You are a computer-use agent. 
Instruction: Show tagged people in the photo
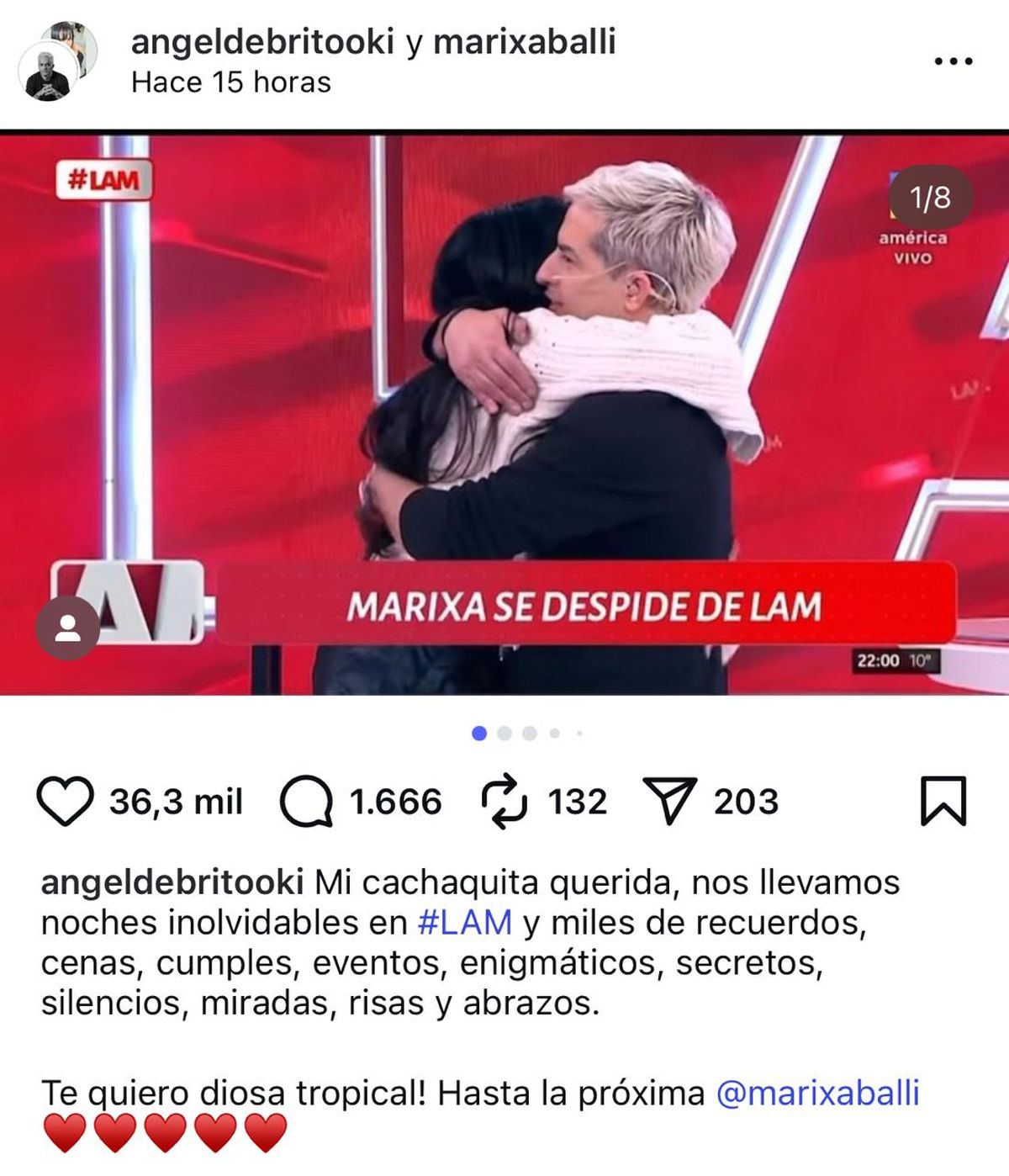pyautogui.click(x=67, y=628)
